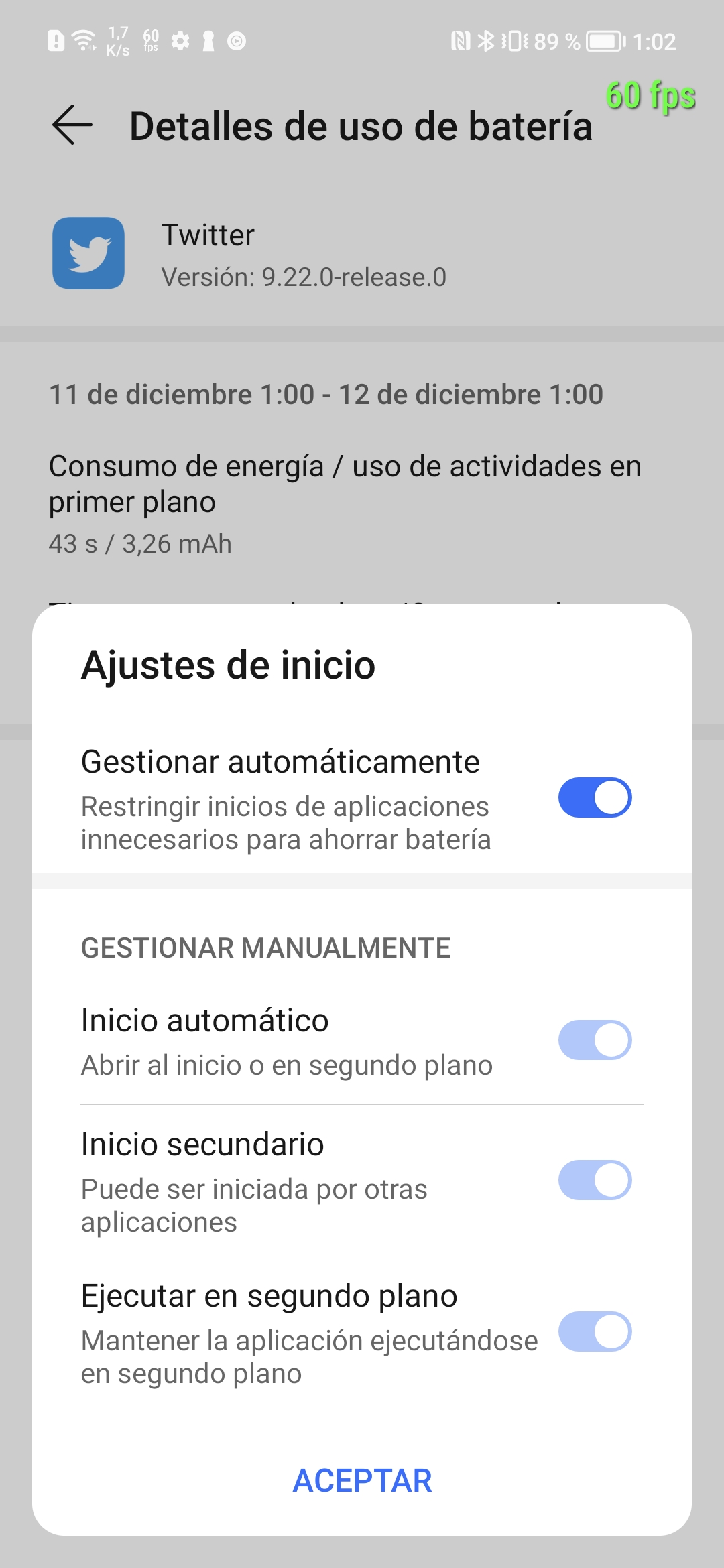Go back using the top arrow

(72, 125)
